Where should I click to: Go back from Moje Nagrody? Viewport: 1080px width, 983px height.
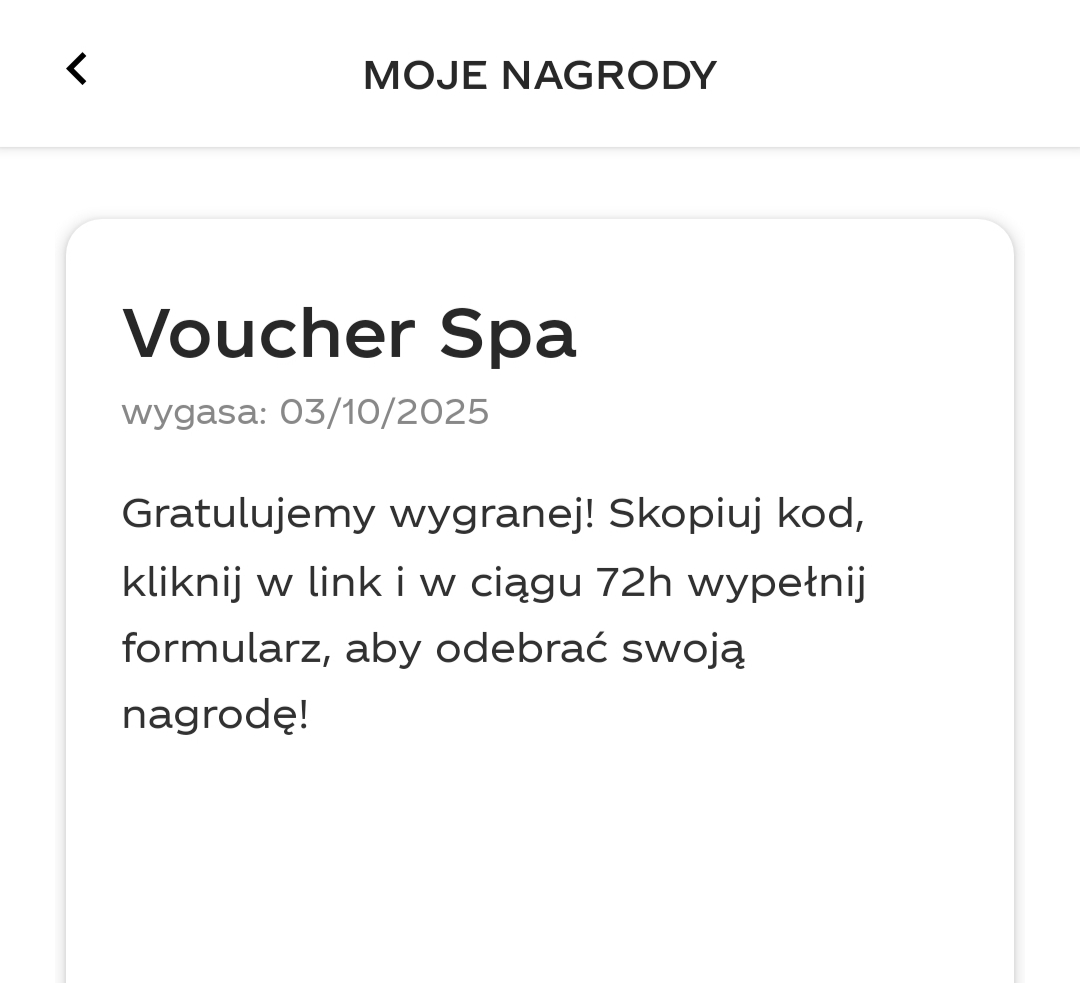[77, 70]
